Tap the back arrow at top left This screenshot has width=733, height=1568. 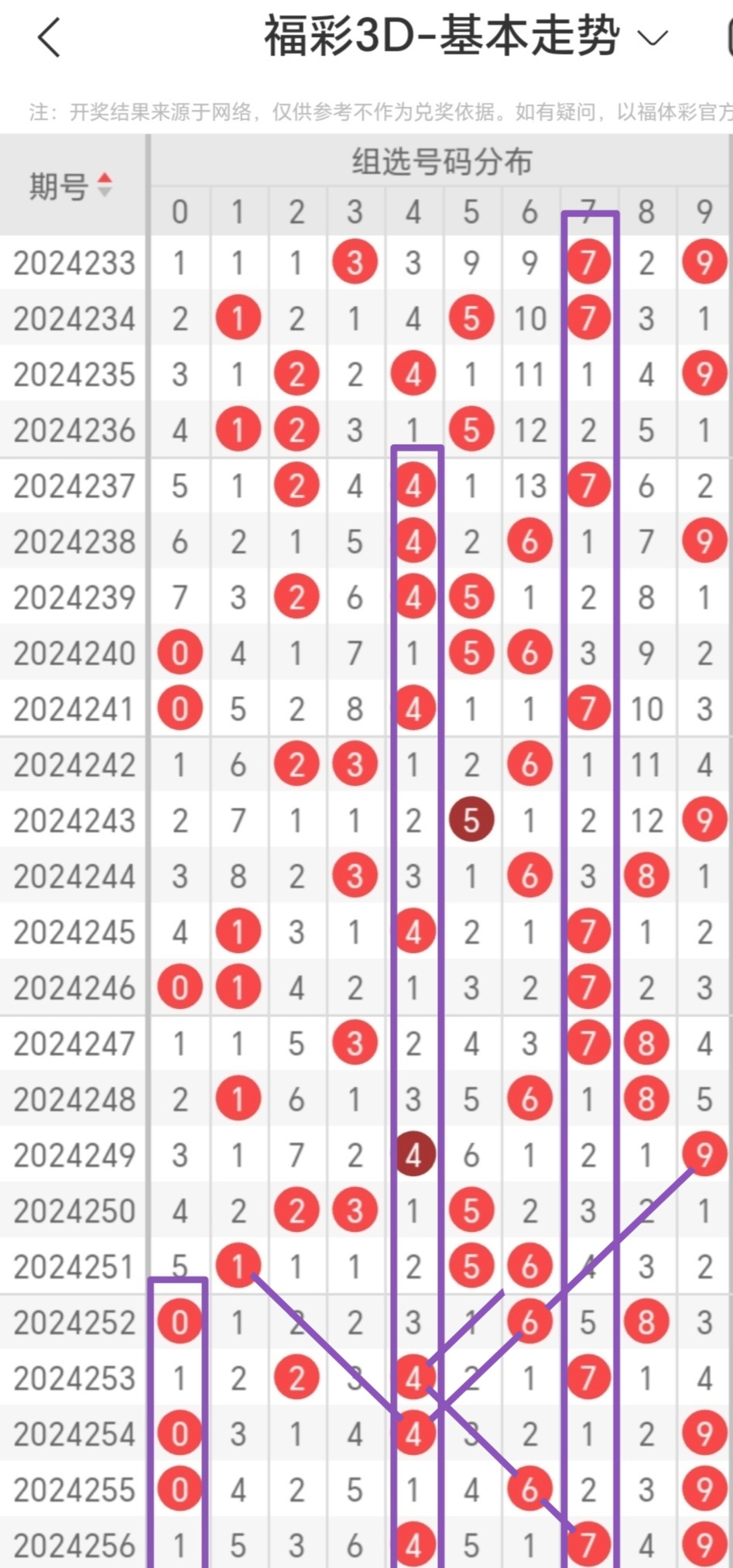click(48, 37)
